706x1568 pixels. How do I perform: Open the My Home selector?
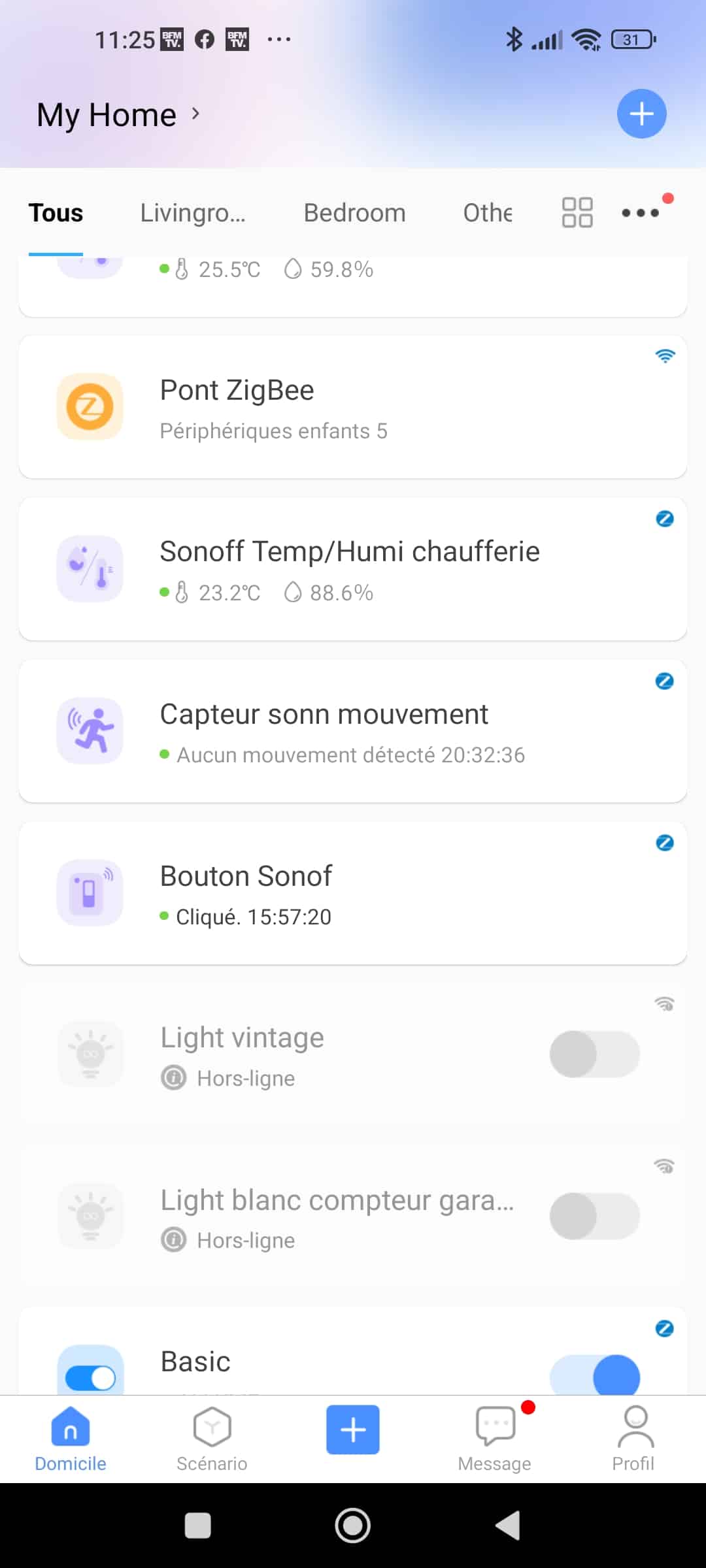118,115
